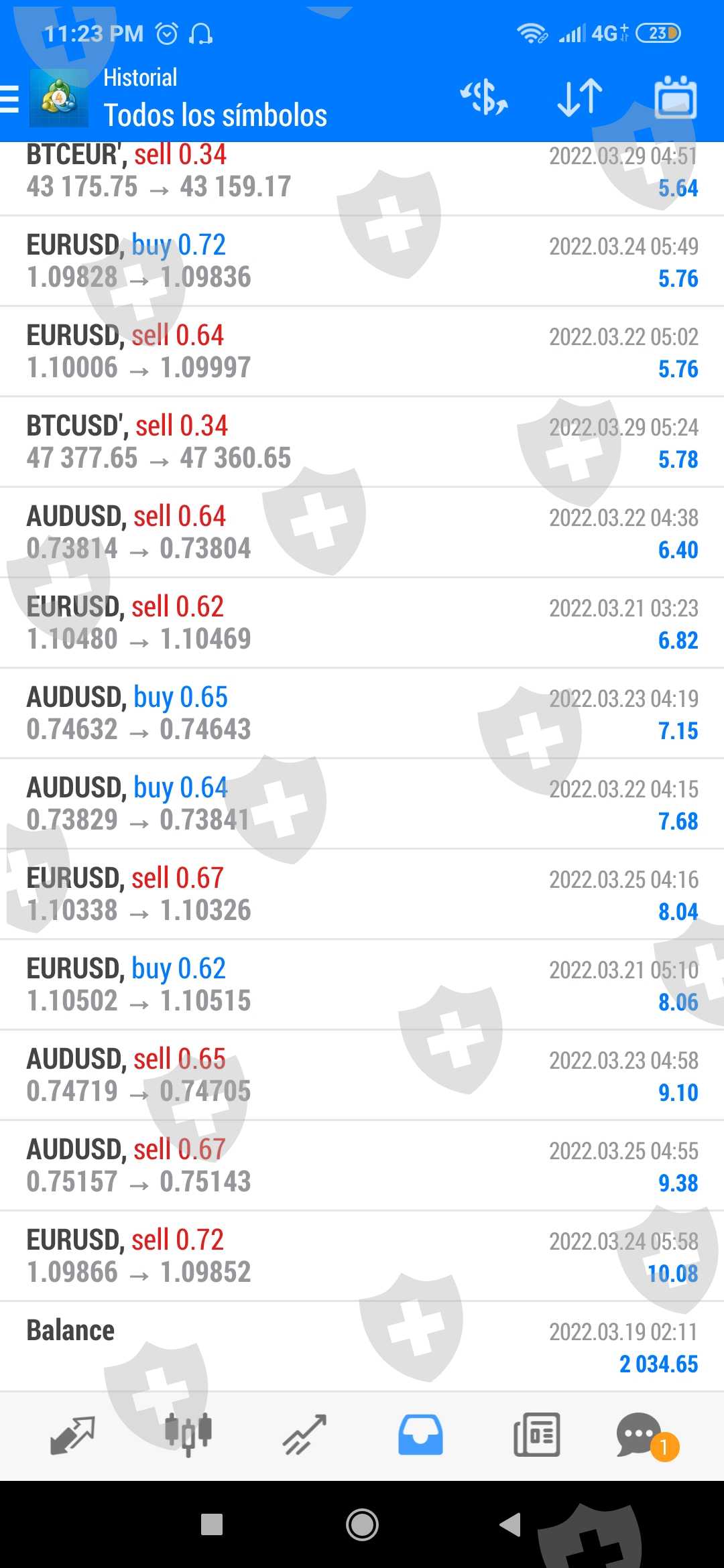
Task: Switch to the Quotes tab
Action: coord(72,1435)
